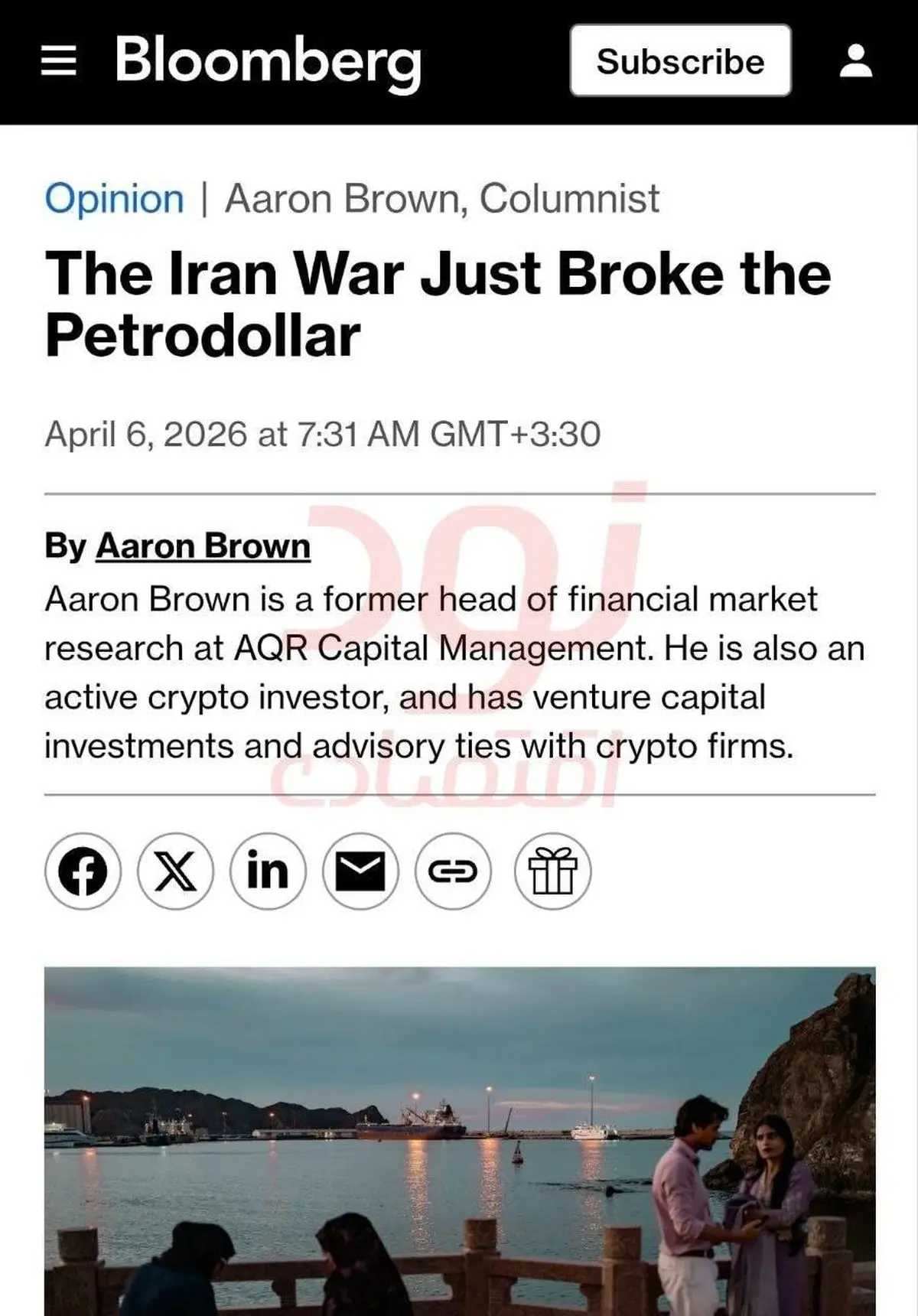
Task: Gift this article using the gift icon
Action: tap(552, 871)
